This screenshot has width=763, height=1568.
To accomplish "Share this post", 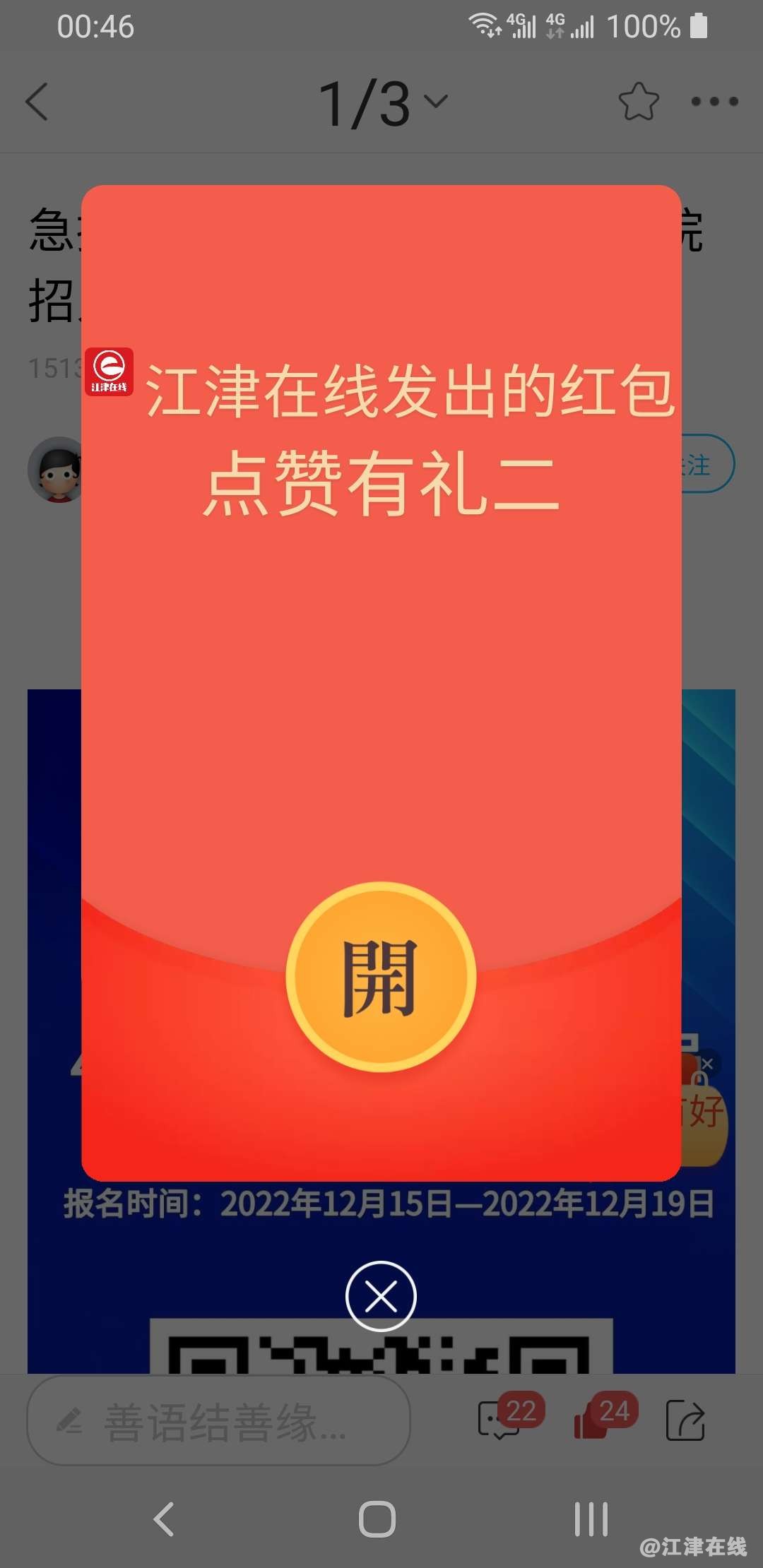I will click(x=685, y=1420).
